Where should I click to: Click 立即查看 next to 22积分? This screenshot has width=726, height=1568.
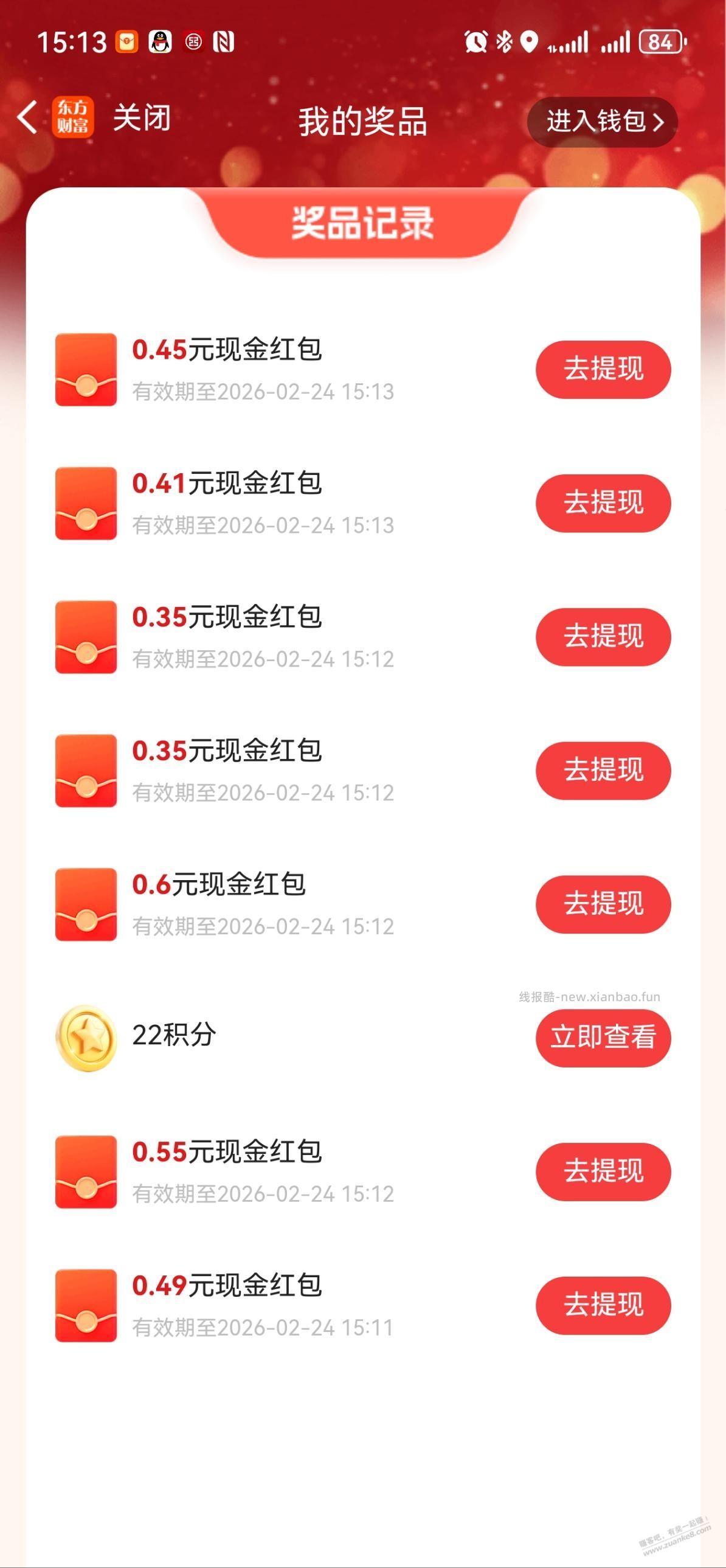(x=602, y=1039)
